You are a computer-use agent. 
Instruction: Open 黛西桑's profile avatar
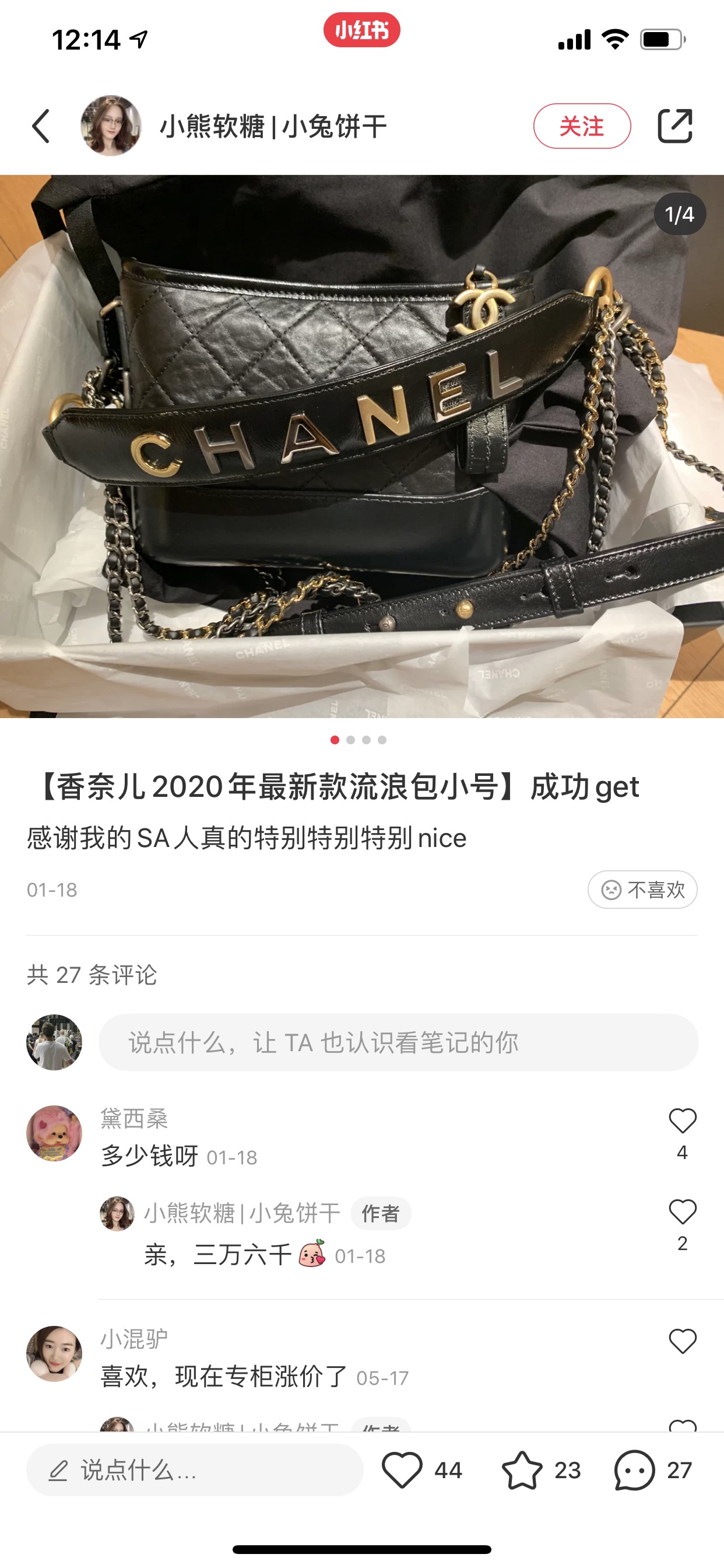(x=54, y=1133)
